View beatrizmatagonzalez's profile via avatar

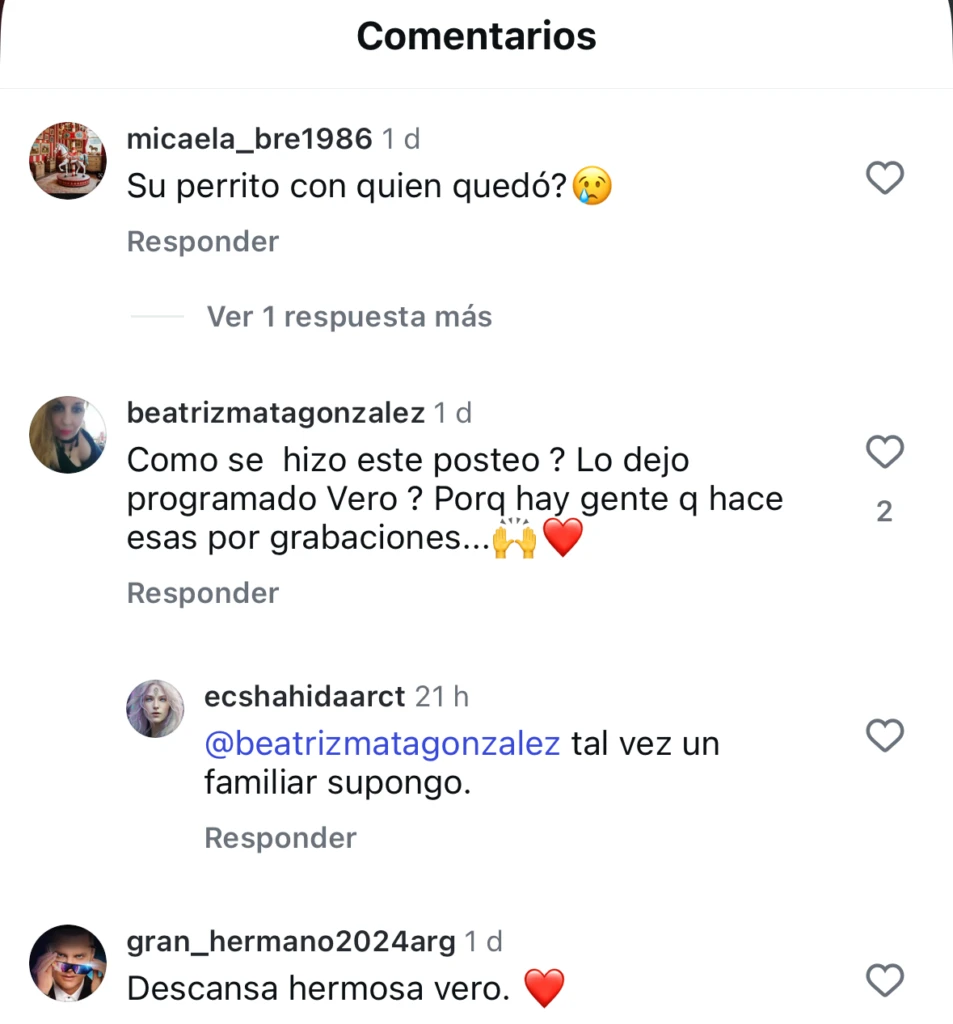click(x=68, y=435)
